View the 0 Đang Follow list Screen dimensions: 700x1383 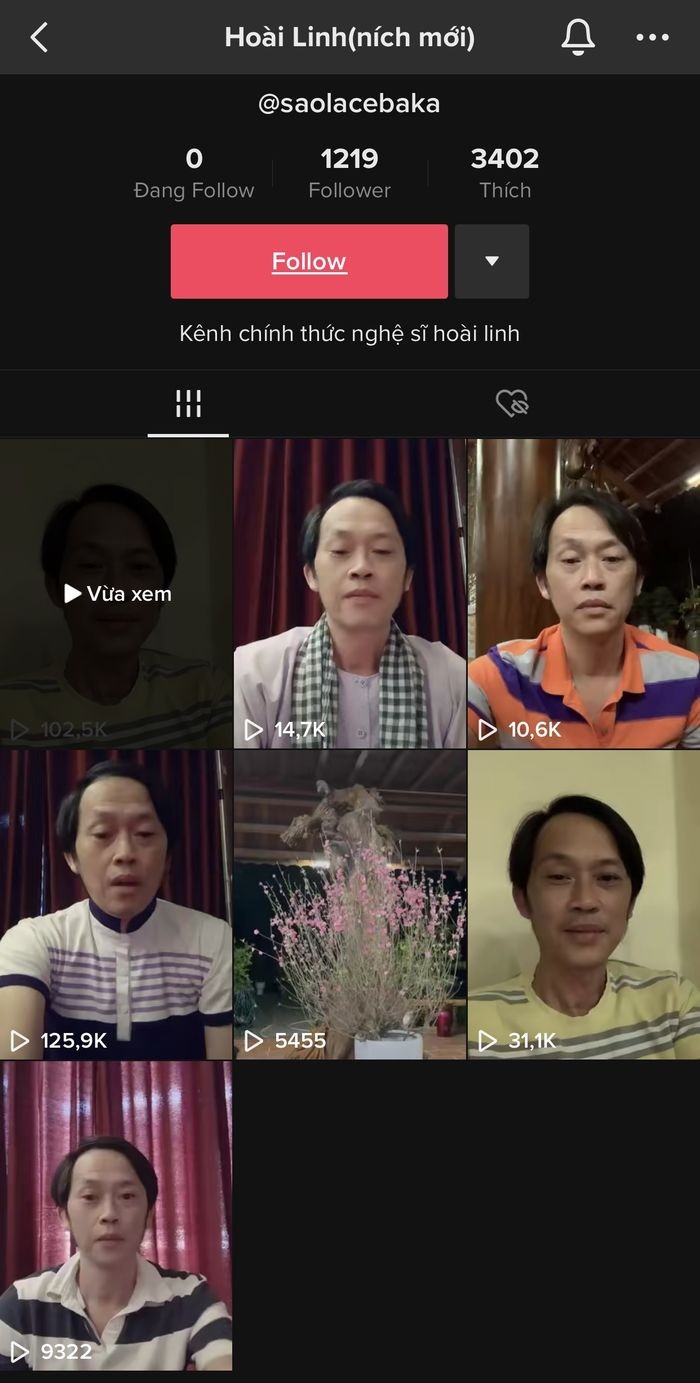pyautogui.click(x=194, y=173)
